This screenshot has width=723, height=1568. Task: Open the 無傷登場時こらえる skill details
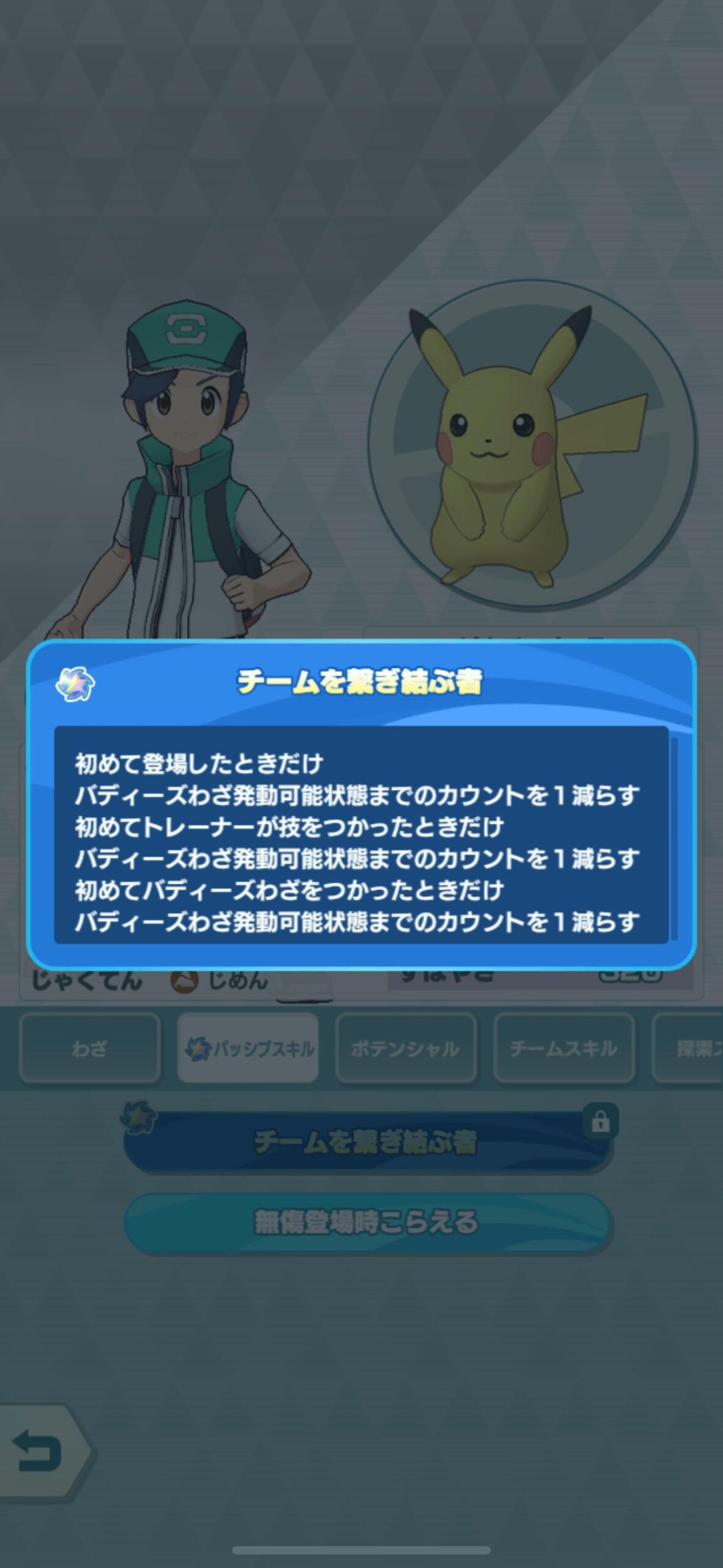(367, 1223)
